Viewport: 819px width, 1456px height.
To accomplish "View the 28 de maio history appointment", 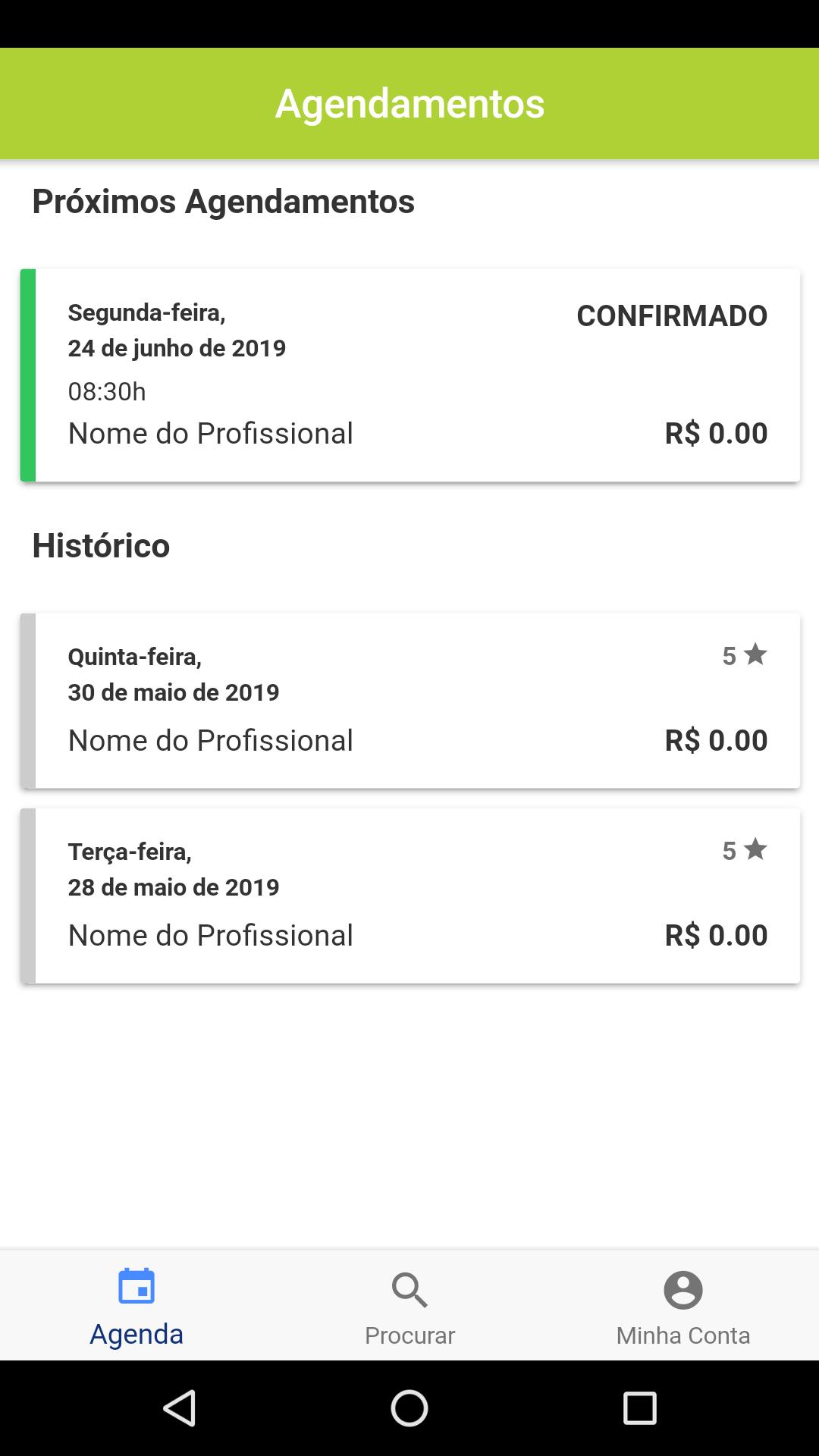I will (x=409, y=896).
